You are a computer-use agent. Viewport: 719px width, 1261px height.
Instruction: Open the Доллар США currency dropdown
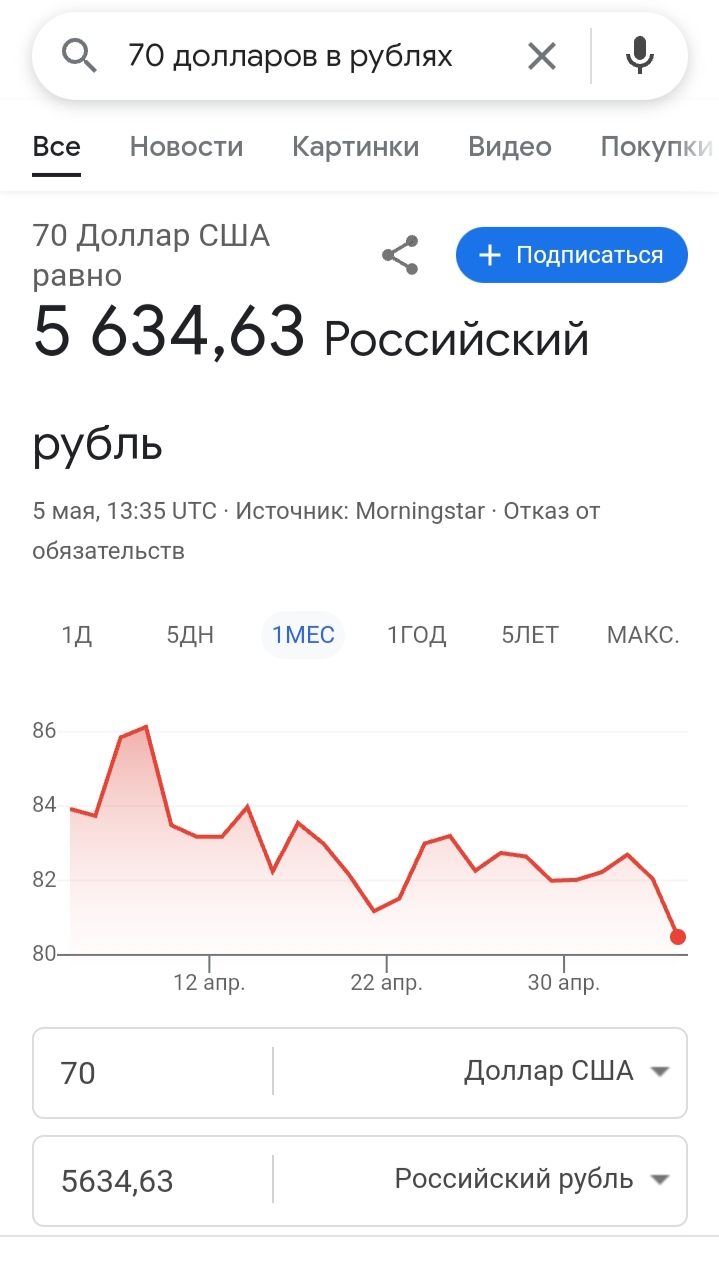[565, 1072]
